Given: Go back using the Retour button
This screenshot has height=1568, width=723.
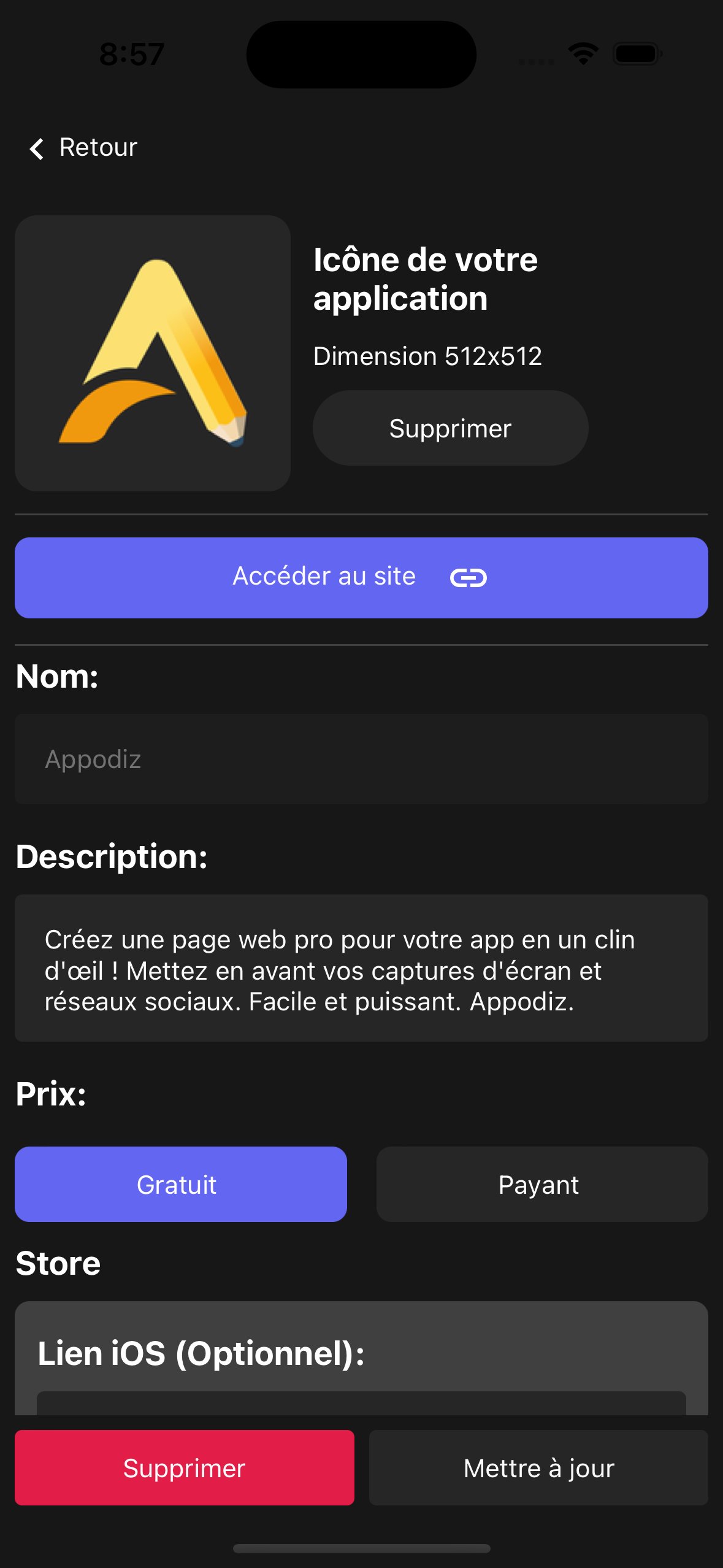Looking at the screenshot, I should tap(84, 148).
